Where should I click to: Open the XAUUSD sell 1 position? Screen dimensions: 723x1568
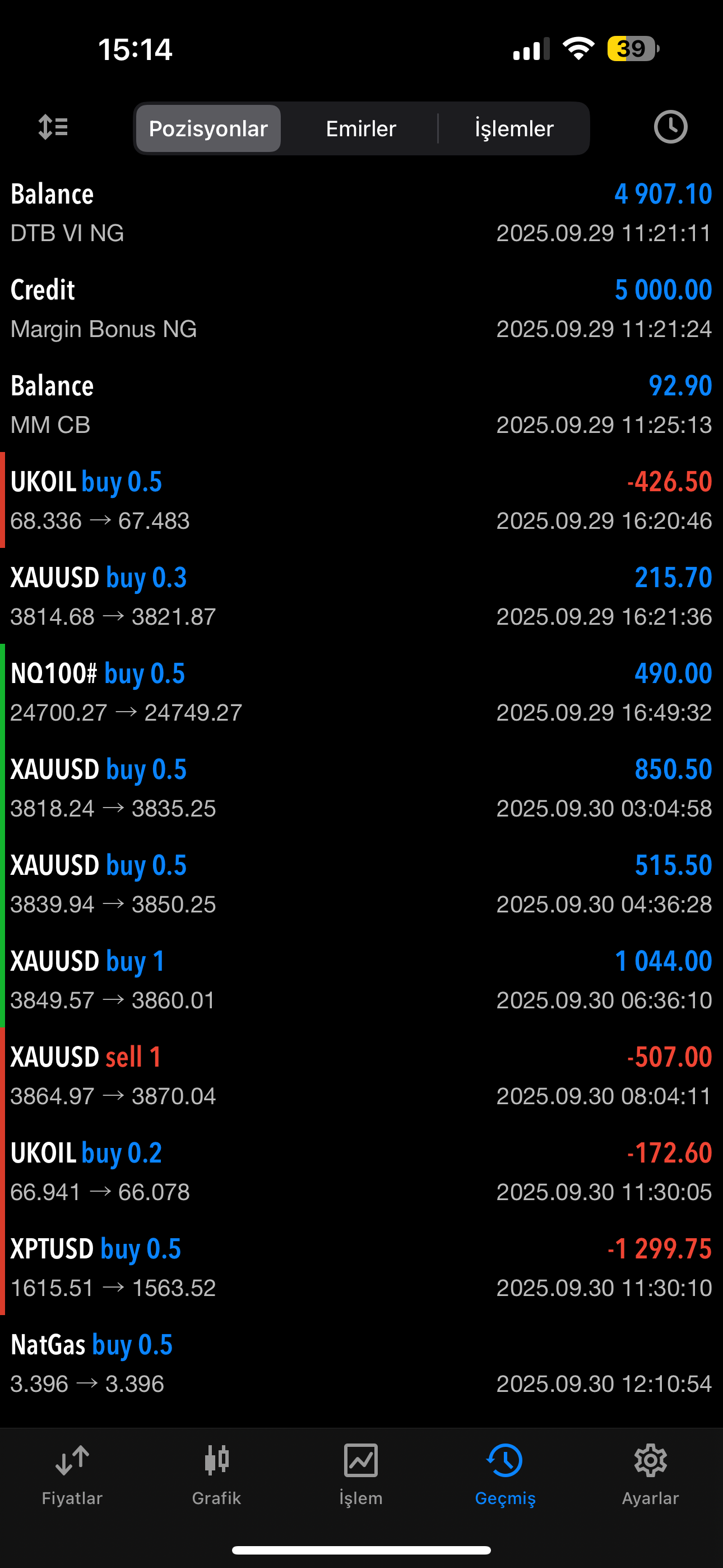pos(361,1076)
